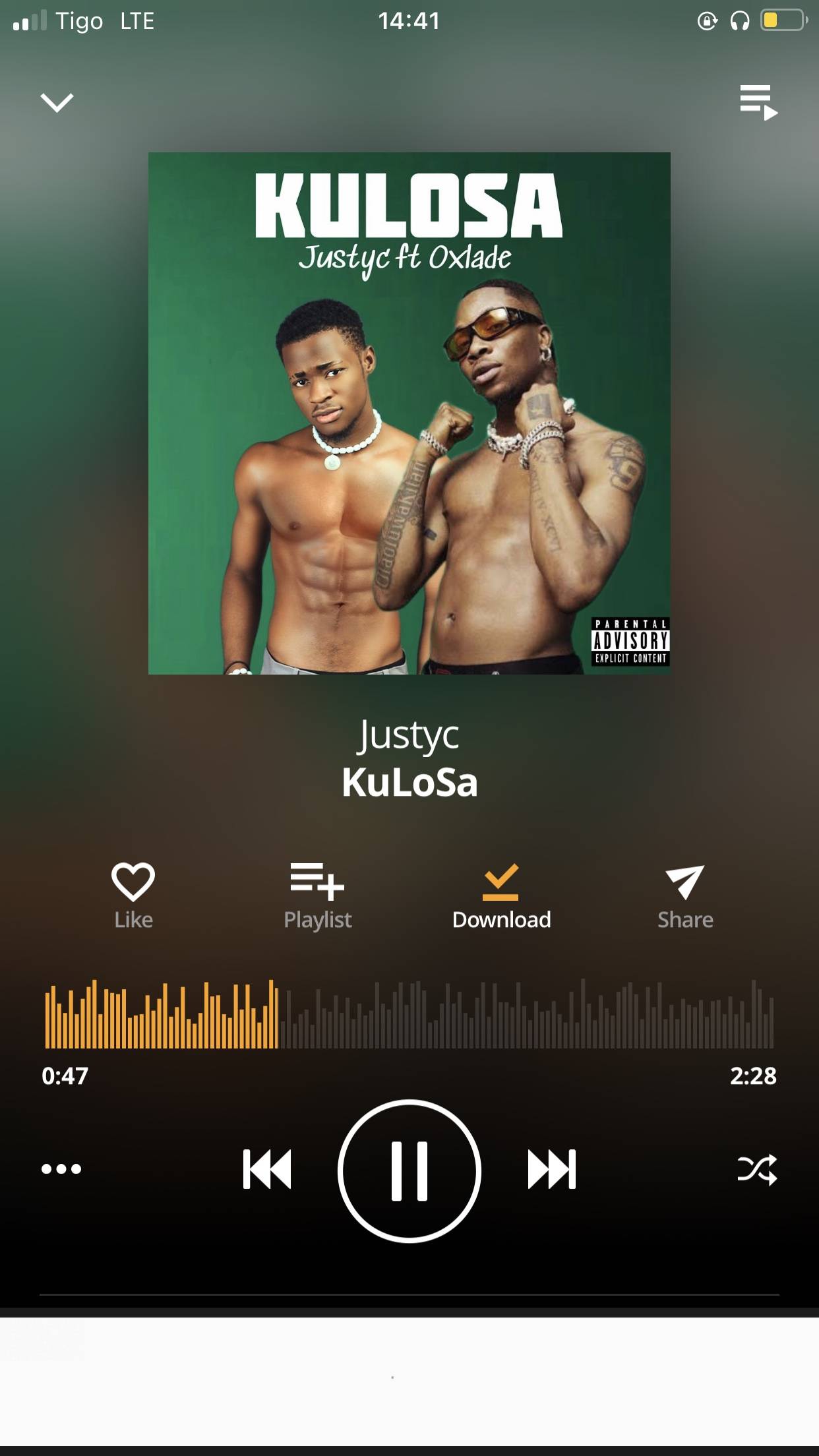Tap the Download button
This screenshot has width=819, height=1456.
pyautogui.click(x=501, y=895)
